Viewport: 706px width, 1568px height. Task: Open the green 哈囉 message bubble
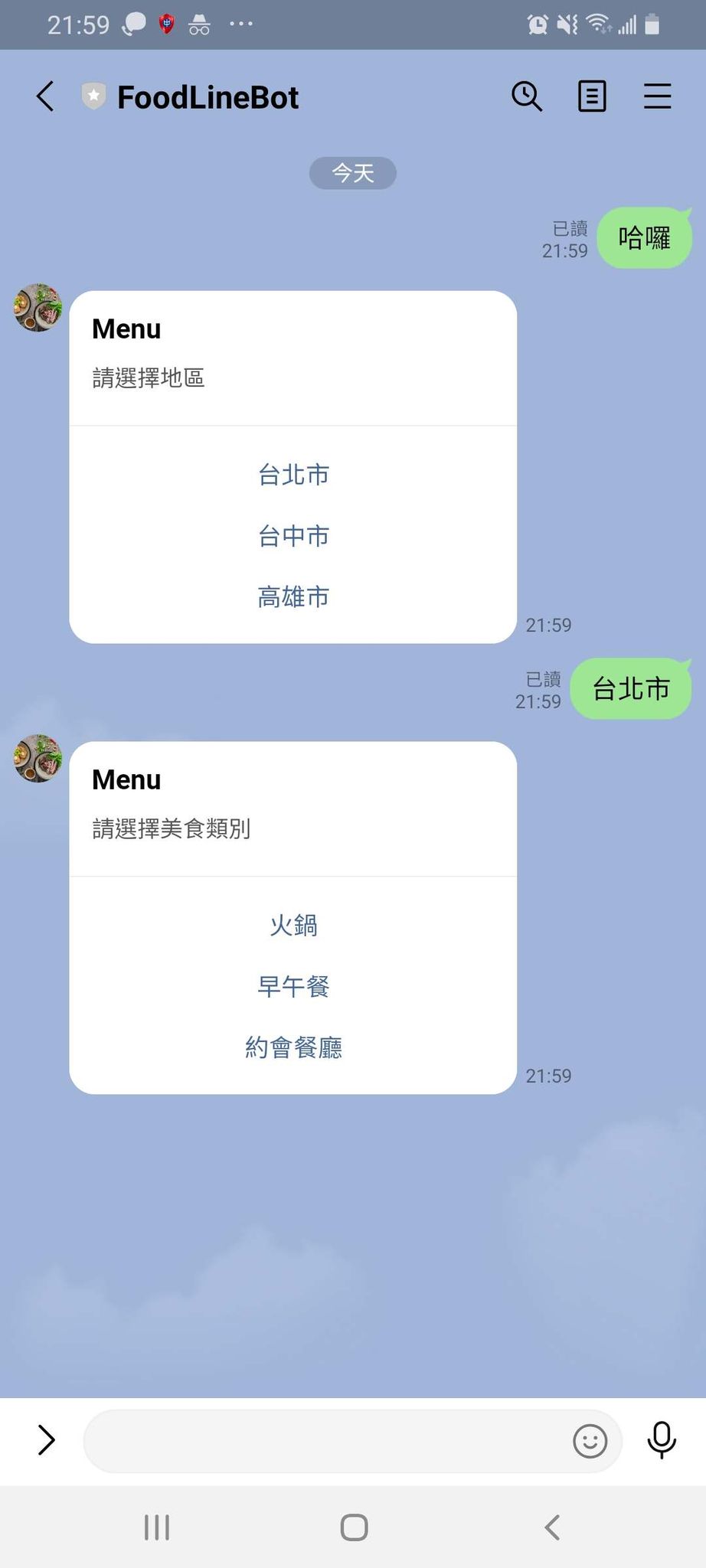644,238
